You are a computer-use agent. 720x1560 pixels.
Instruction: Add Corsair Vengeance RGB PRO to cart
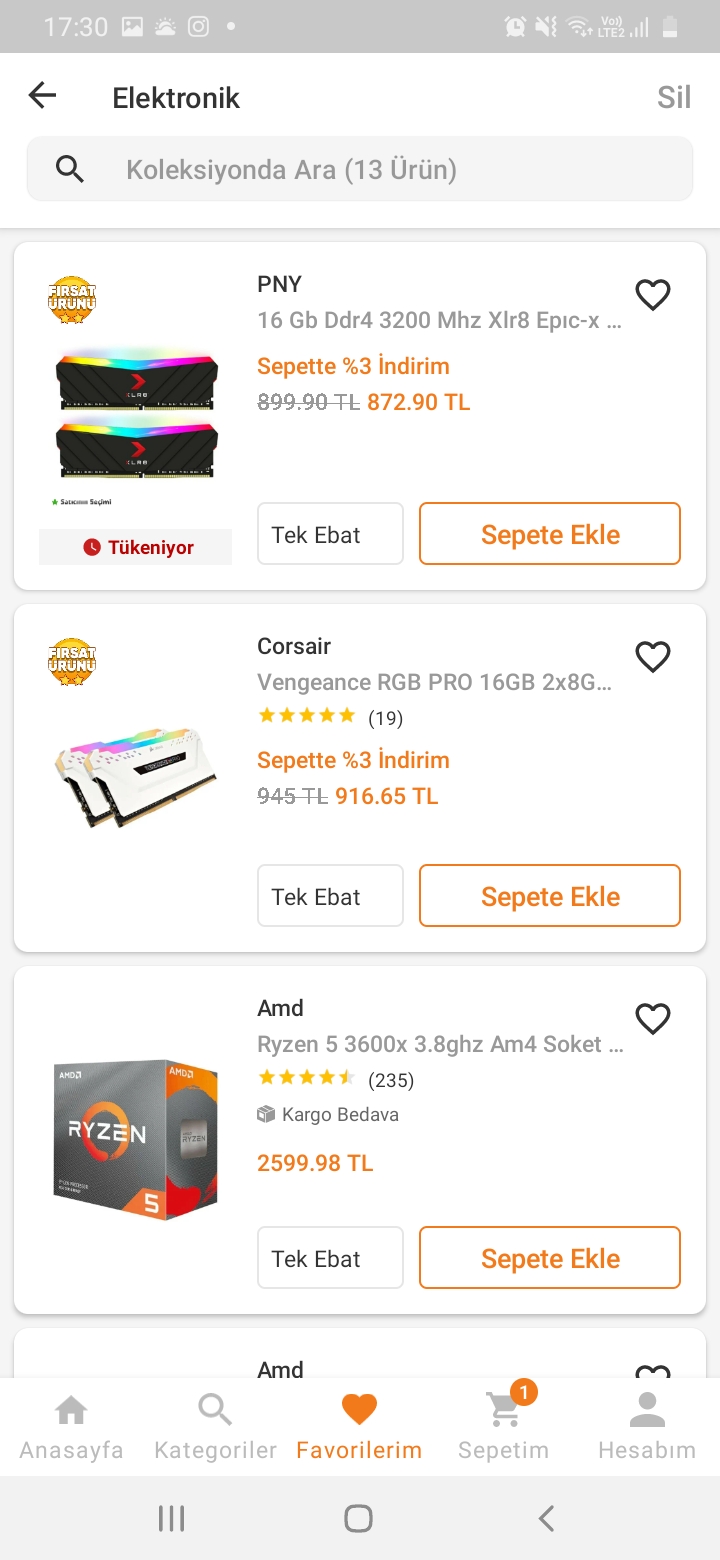549,896
